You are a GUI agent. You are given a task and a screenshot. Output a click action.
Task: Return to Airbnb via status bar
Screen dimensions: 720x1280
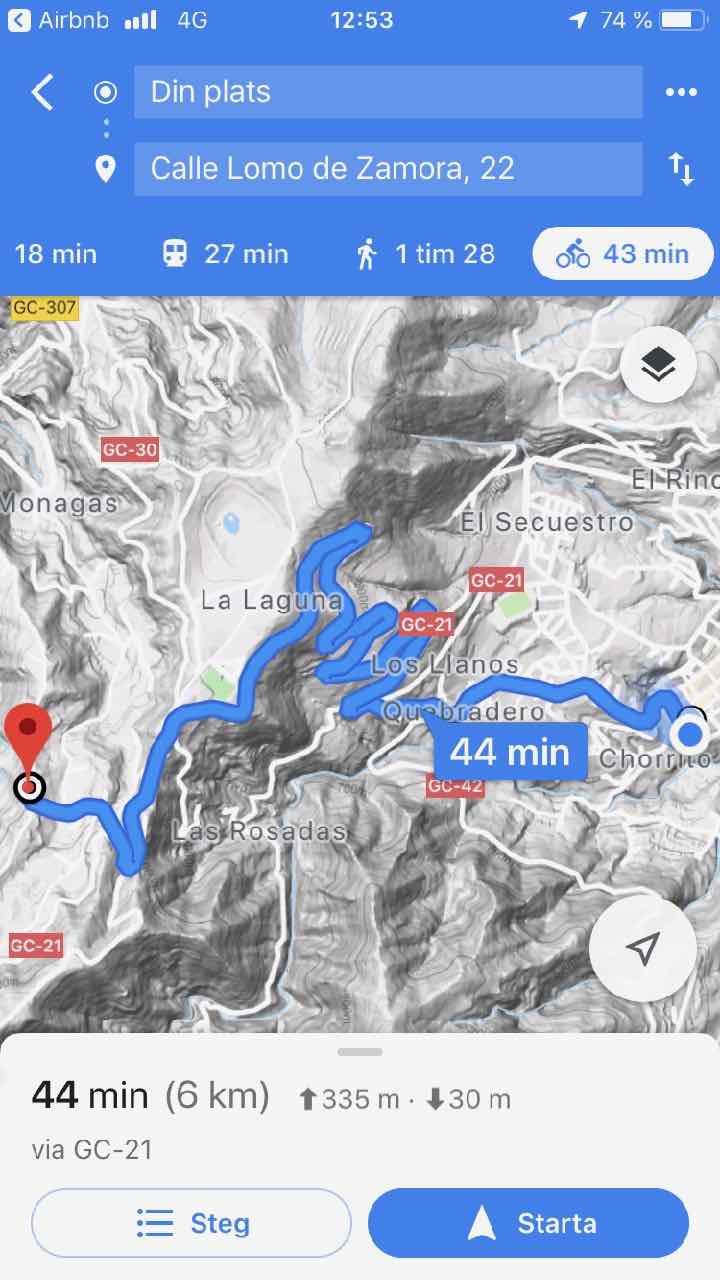click(x=60, y=20)
